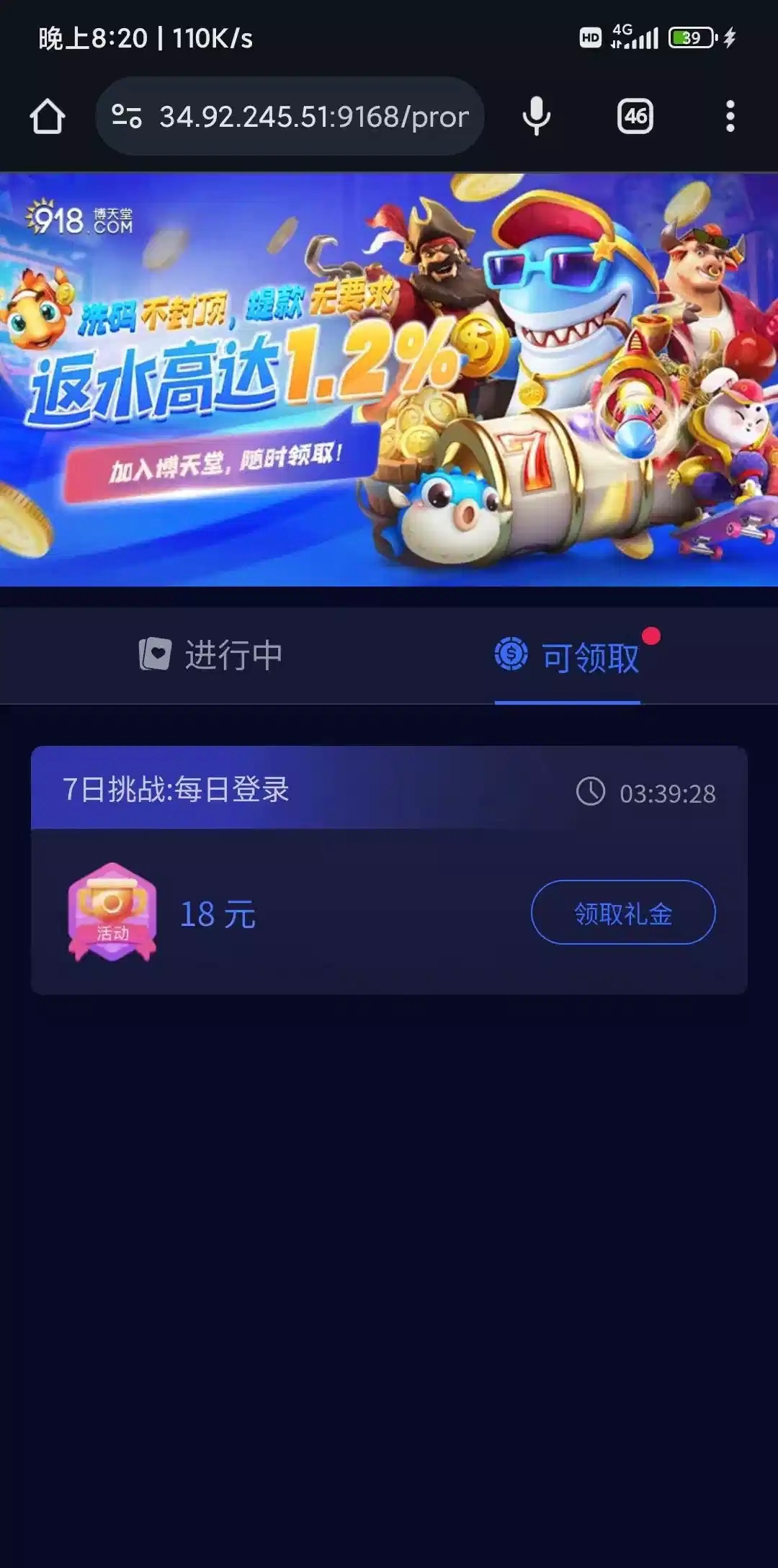The image size is (778, 1568).
Task: Edit the address bar URL
Action: click(x=313, y=117)
